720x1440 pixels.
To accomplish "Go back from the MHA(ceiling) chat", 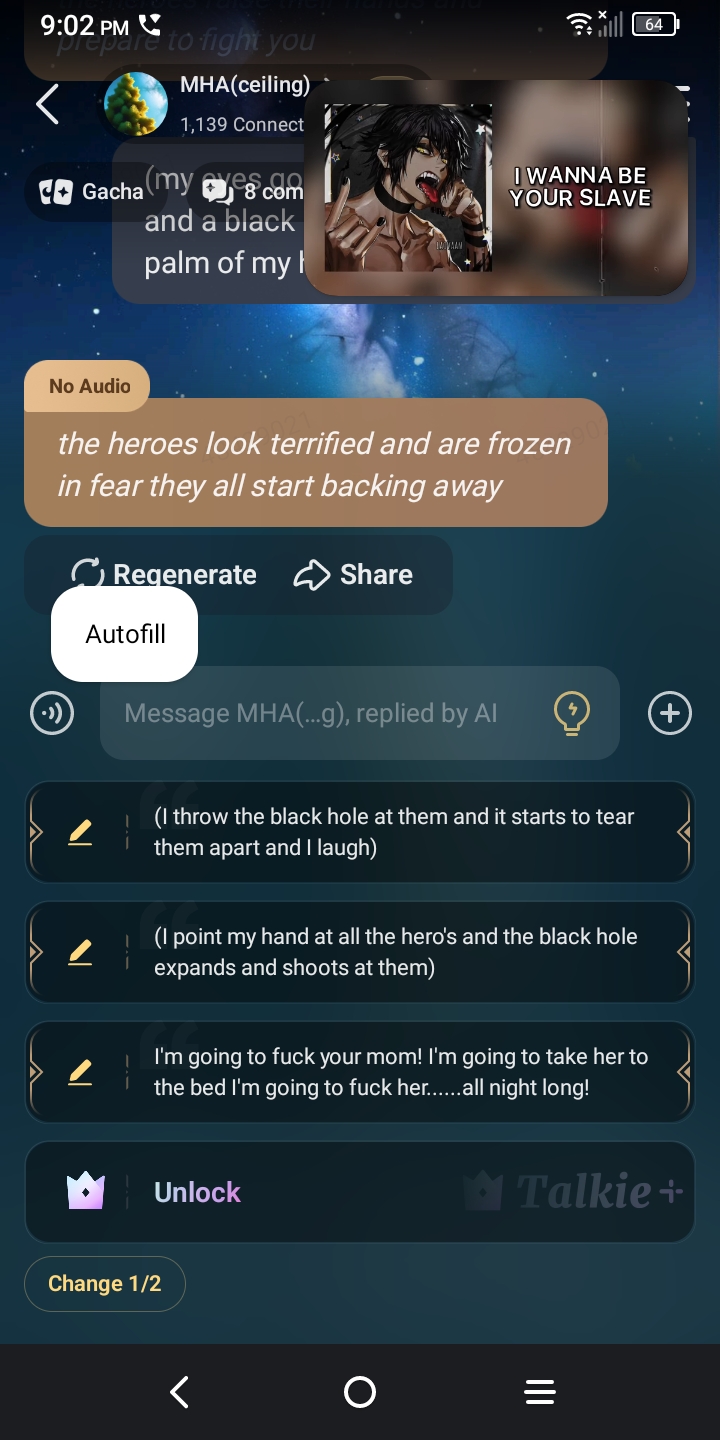I will [47, 105].
